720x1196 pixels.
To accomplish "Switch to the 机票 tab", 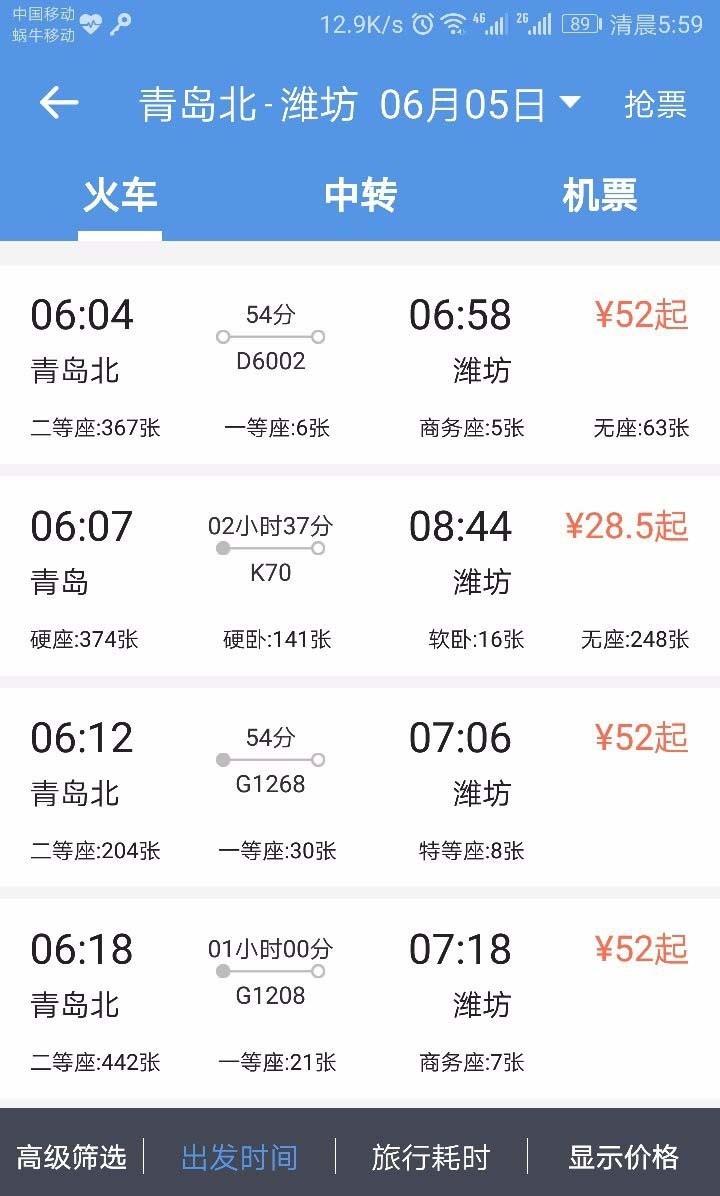I will (x=599, y=195).
